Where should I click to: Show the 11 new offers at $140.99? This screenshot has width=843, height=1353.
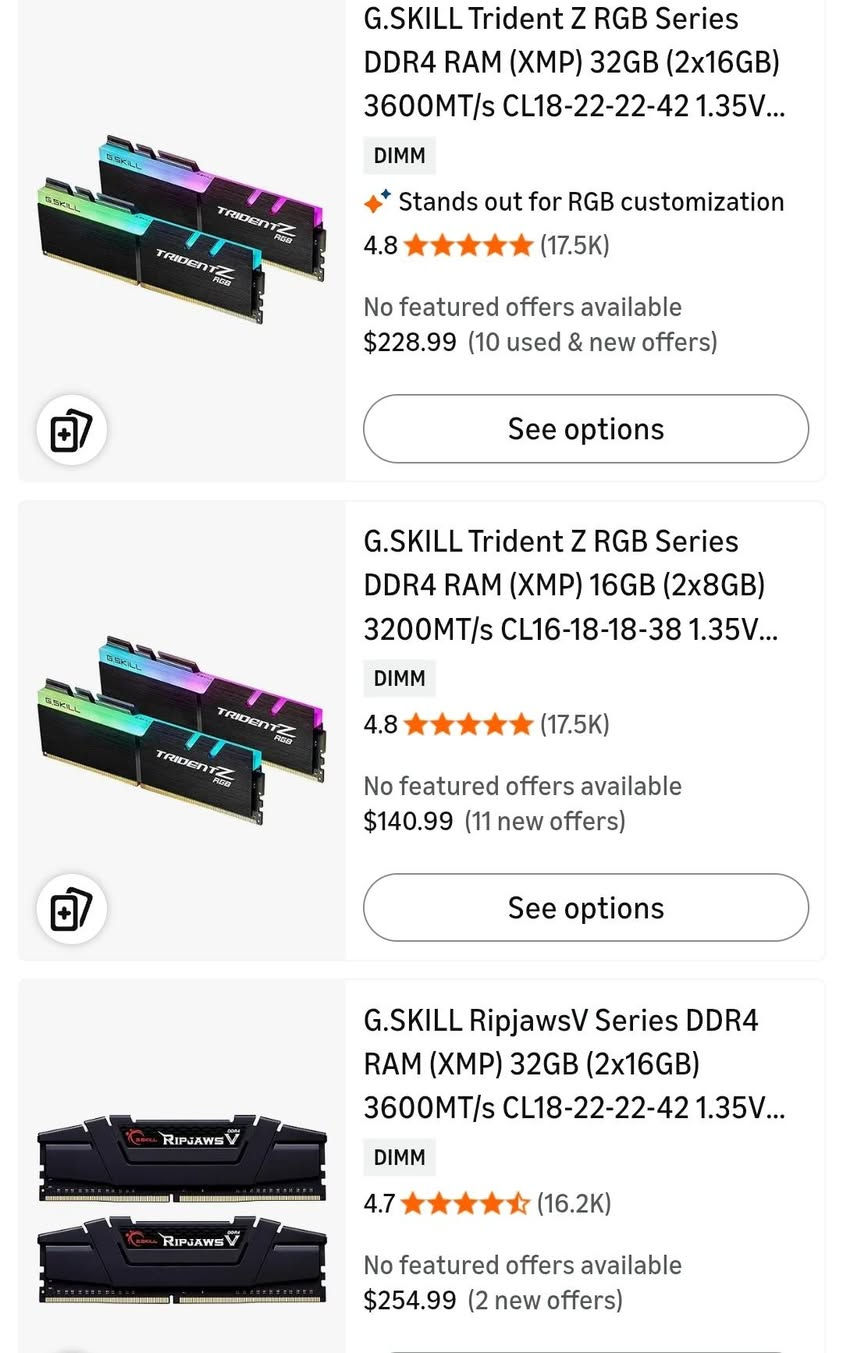click(545, 821)
